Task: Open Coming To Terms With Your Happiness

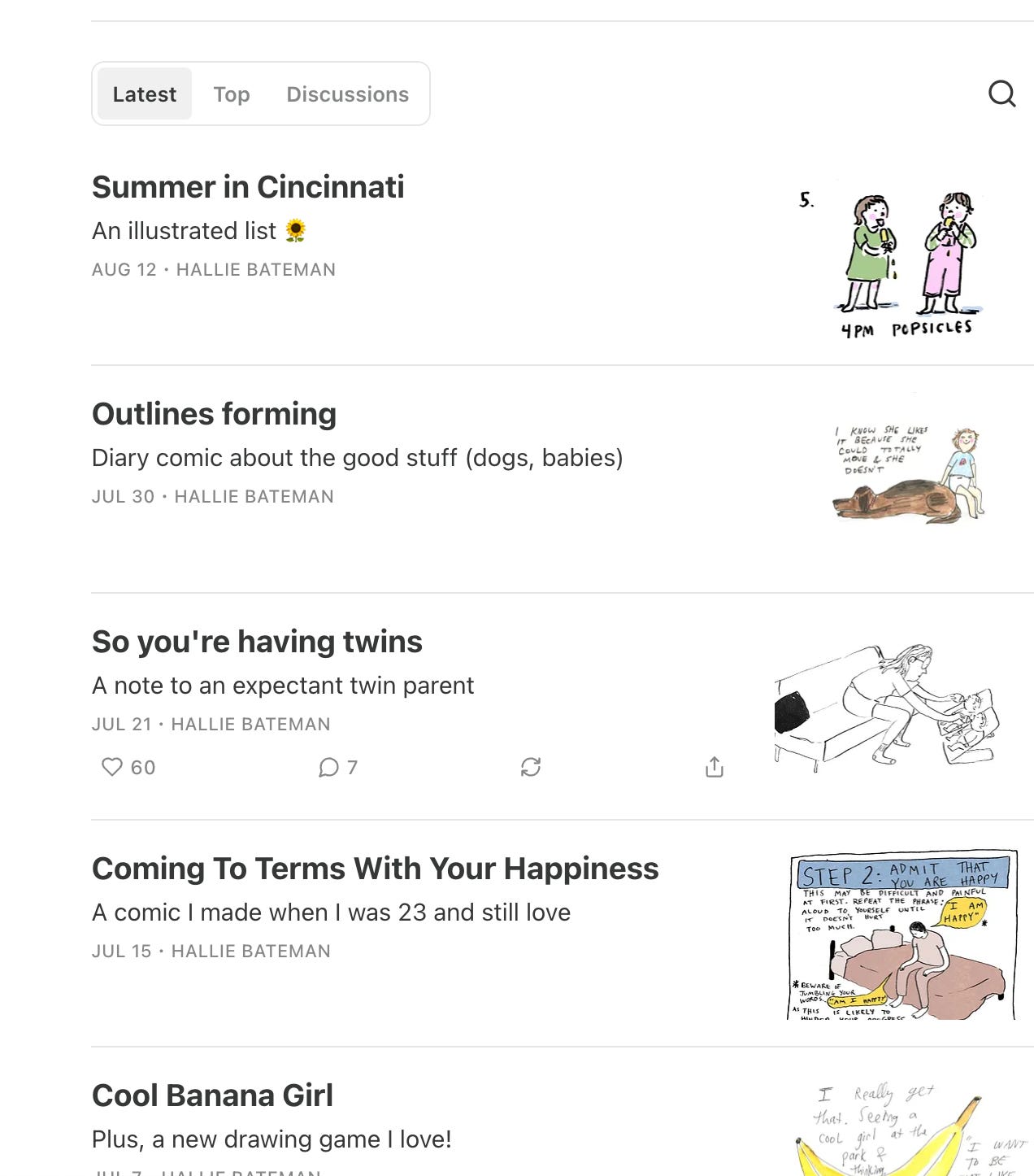Action: (375, 869)
